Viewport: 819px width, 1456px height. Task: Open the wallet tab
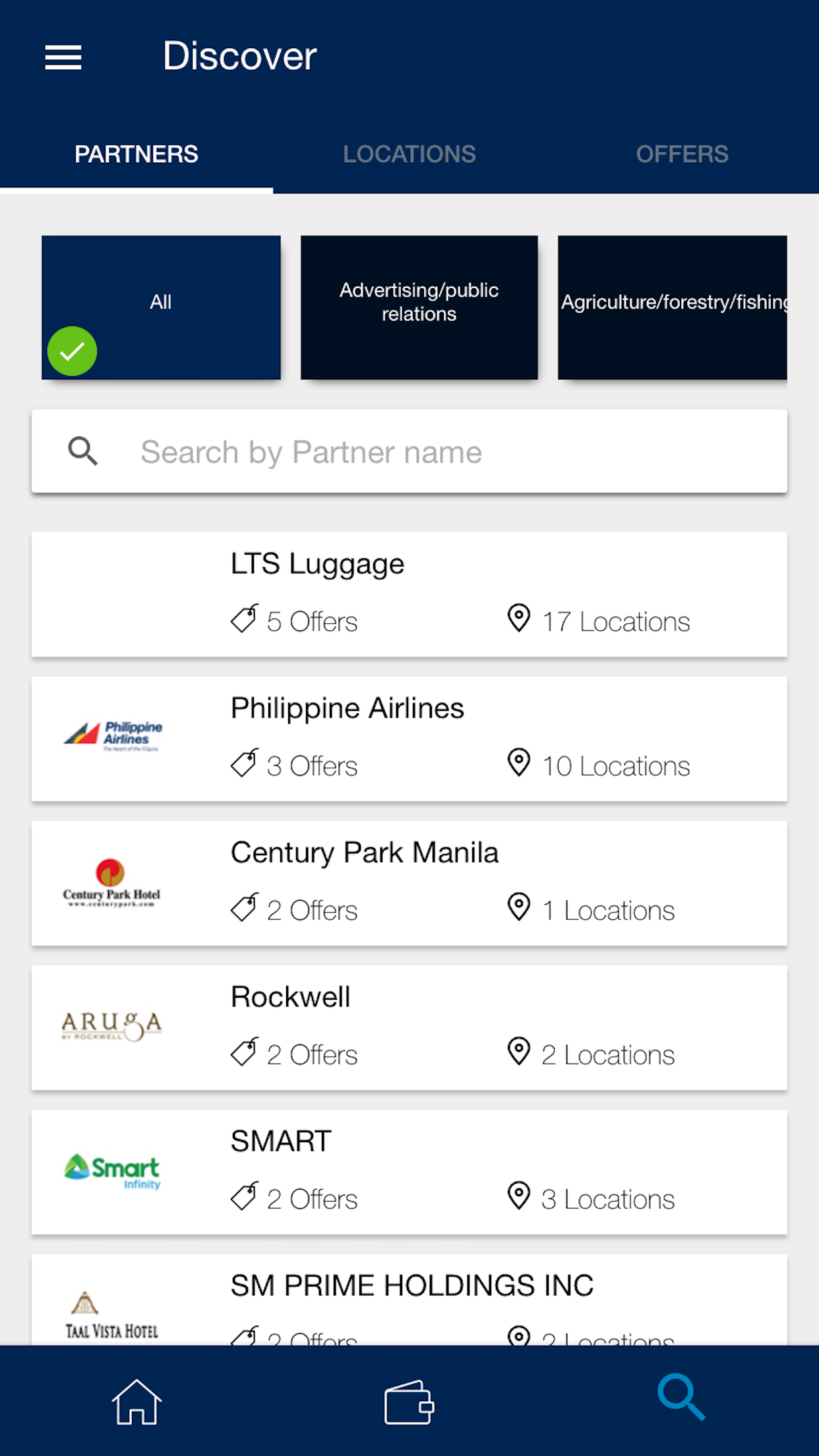click(x=409, y=1401)
